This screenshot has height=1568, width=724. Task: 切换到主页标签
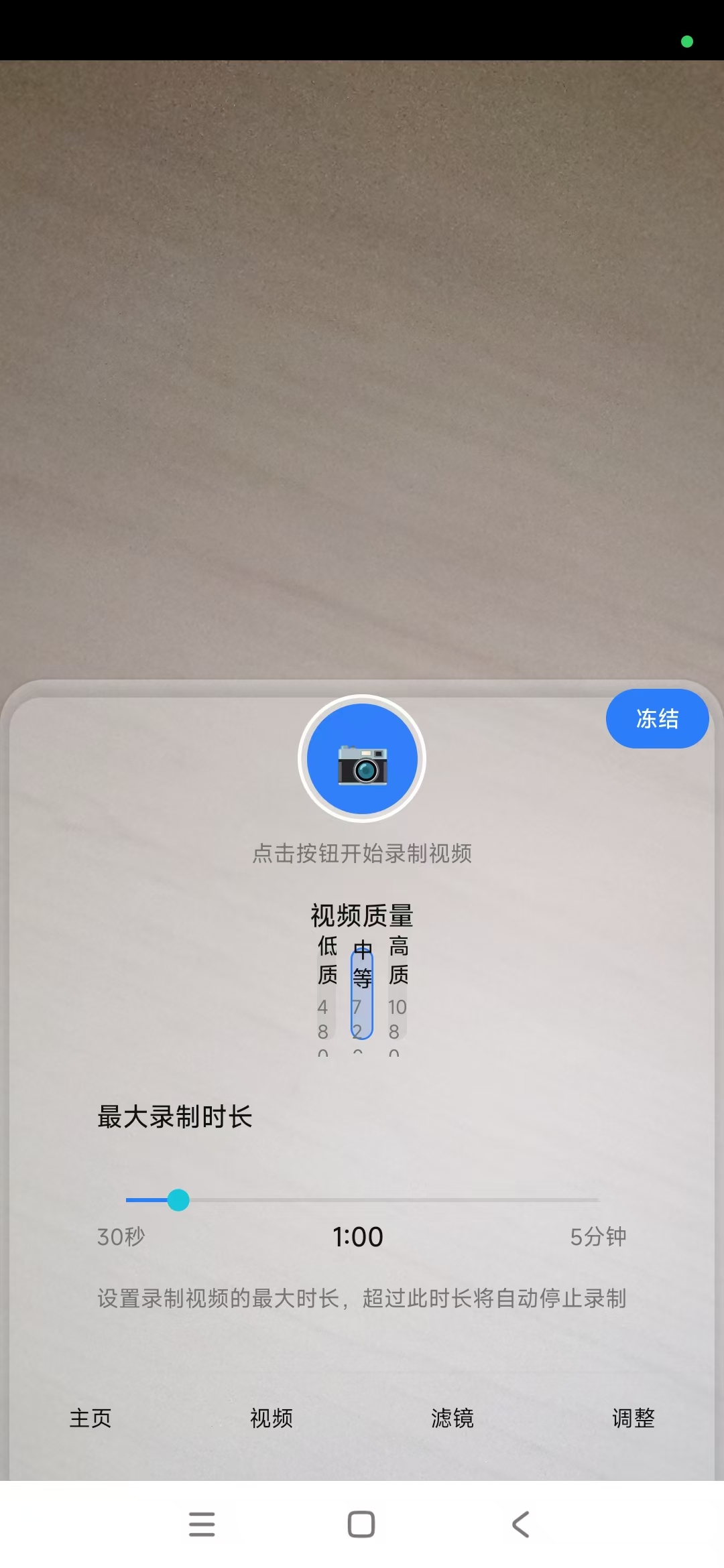[90, 1418]
